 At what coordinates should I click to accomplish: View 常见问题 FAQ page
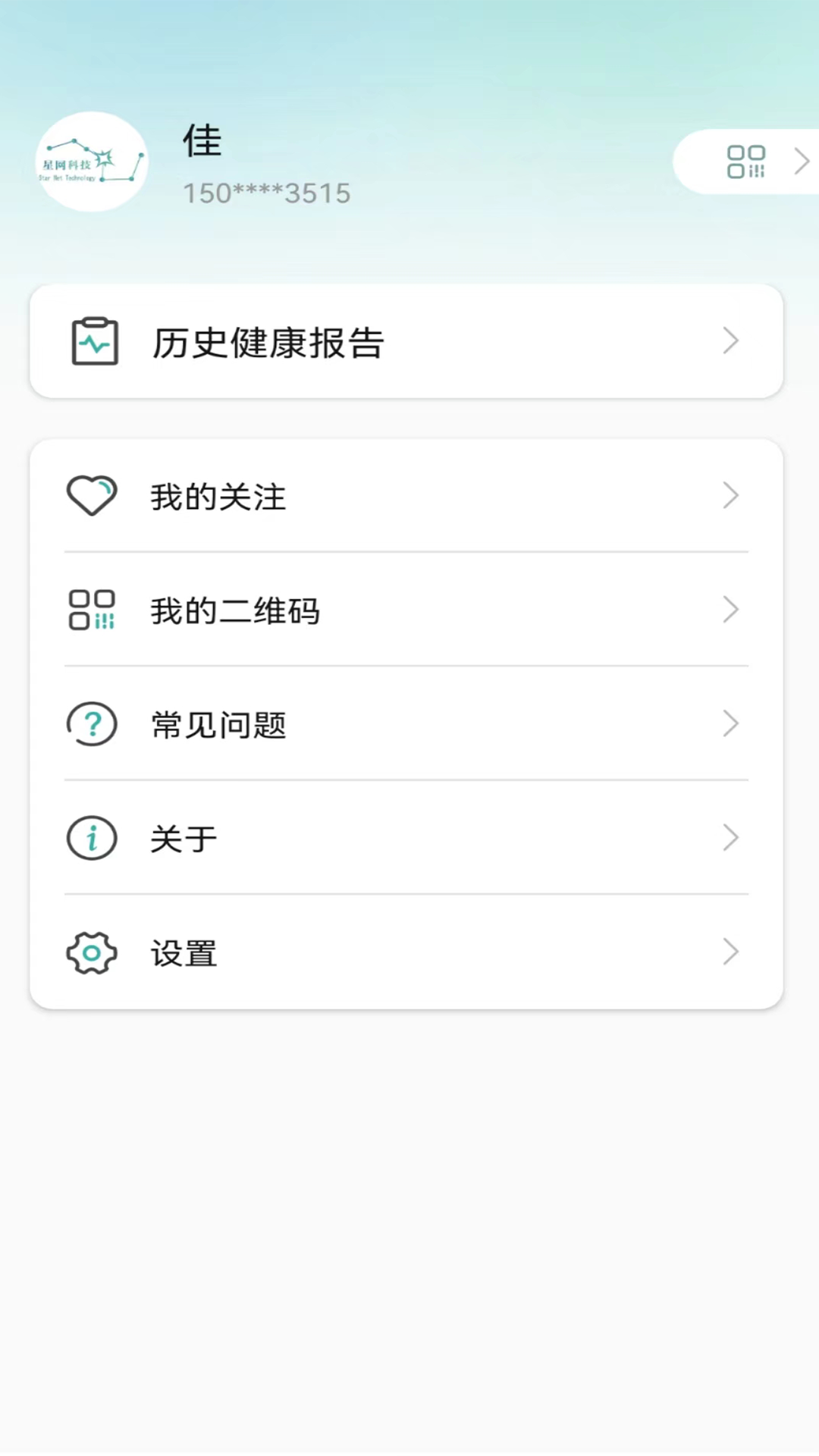coord(406,724)
